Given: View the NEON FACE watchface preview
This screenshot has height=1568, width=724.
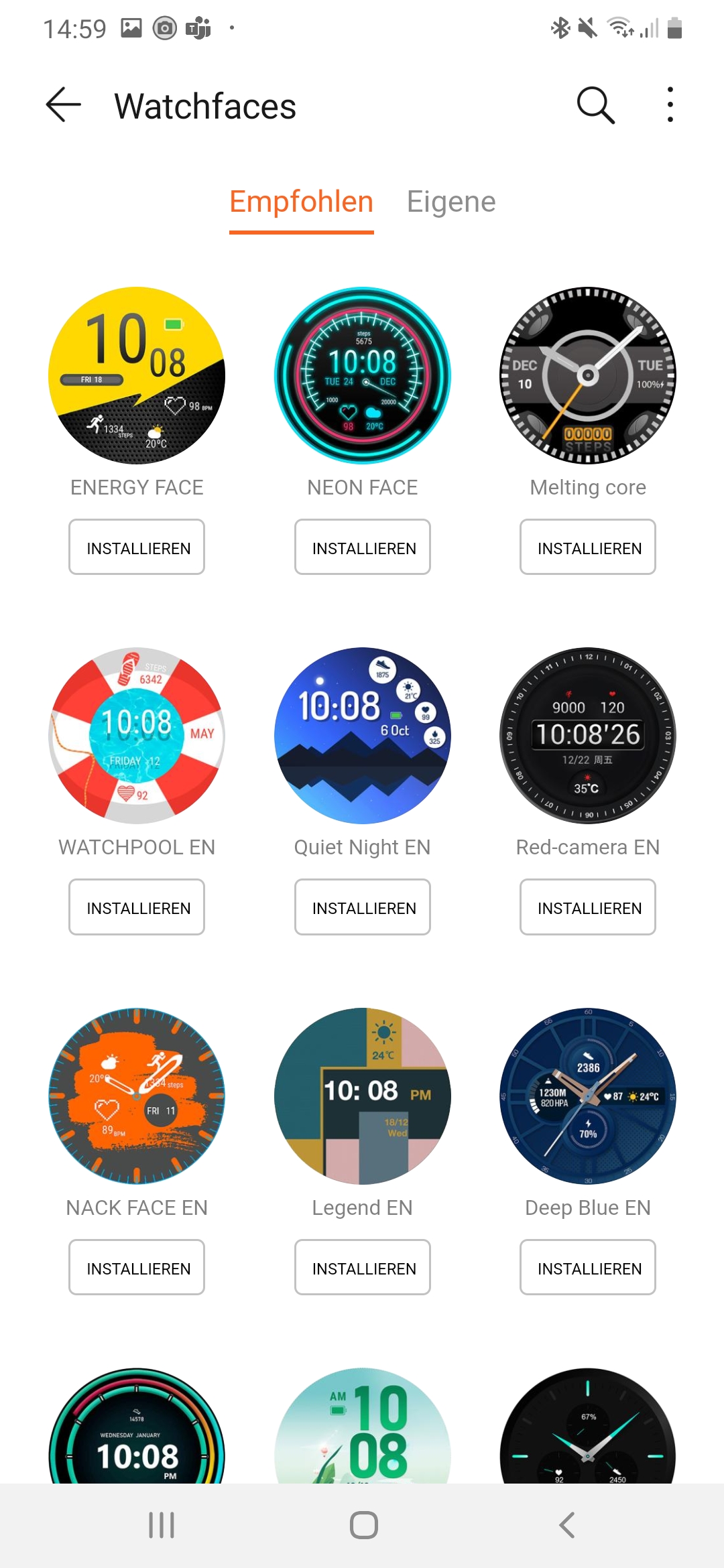Looking at the screenshot, I should 363,375.
